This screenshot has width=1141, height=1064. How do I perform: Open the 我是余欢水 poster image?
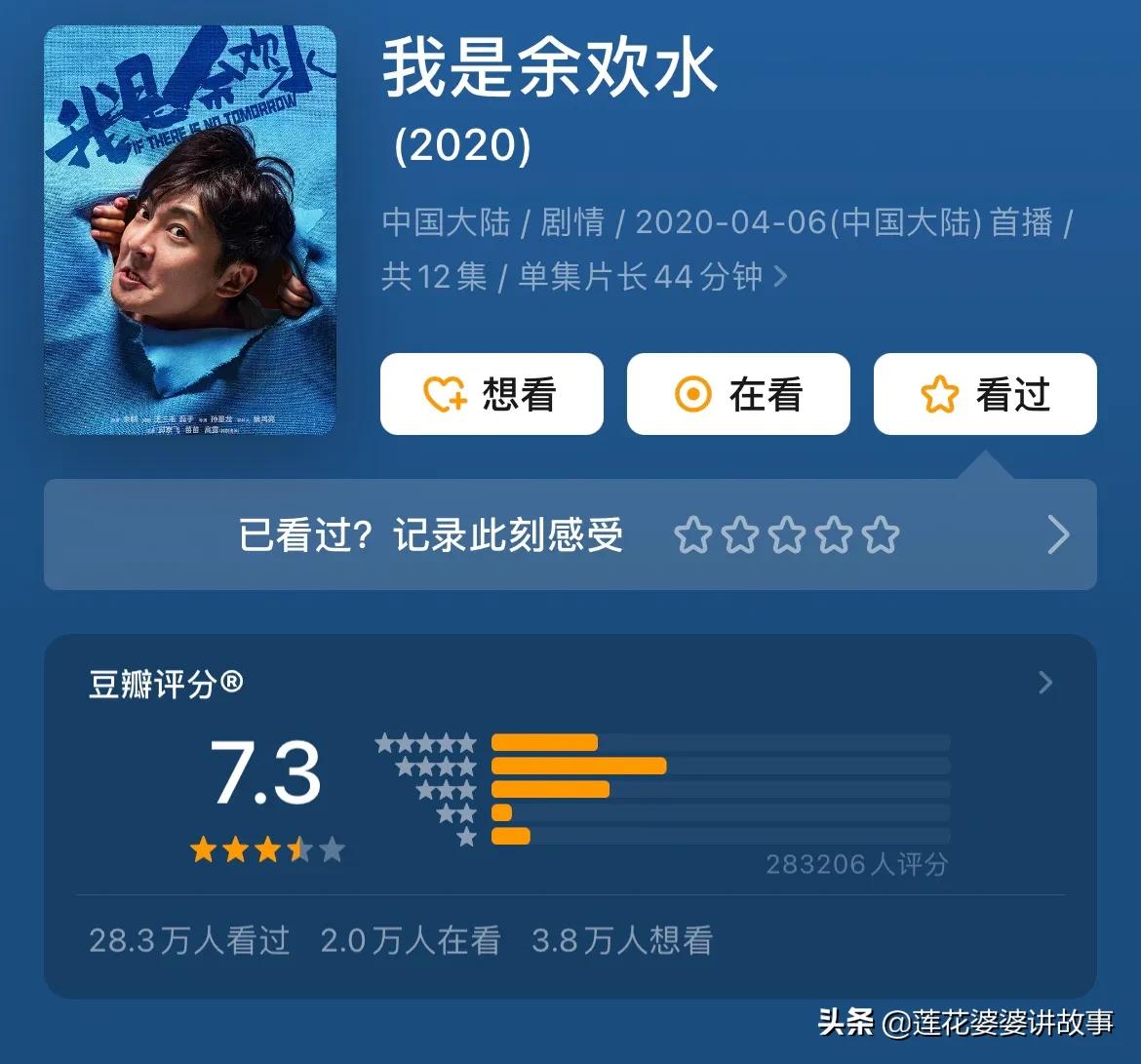(x=190, y=230)
